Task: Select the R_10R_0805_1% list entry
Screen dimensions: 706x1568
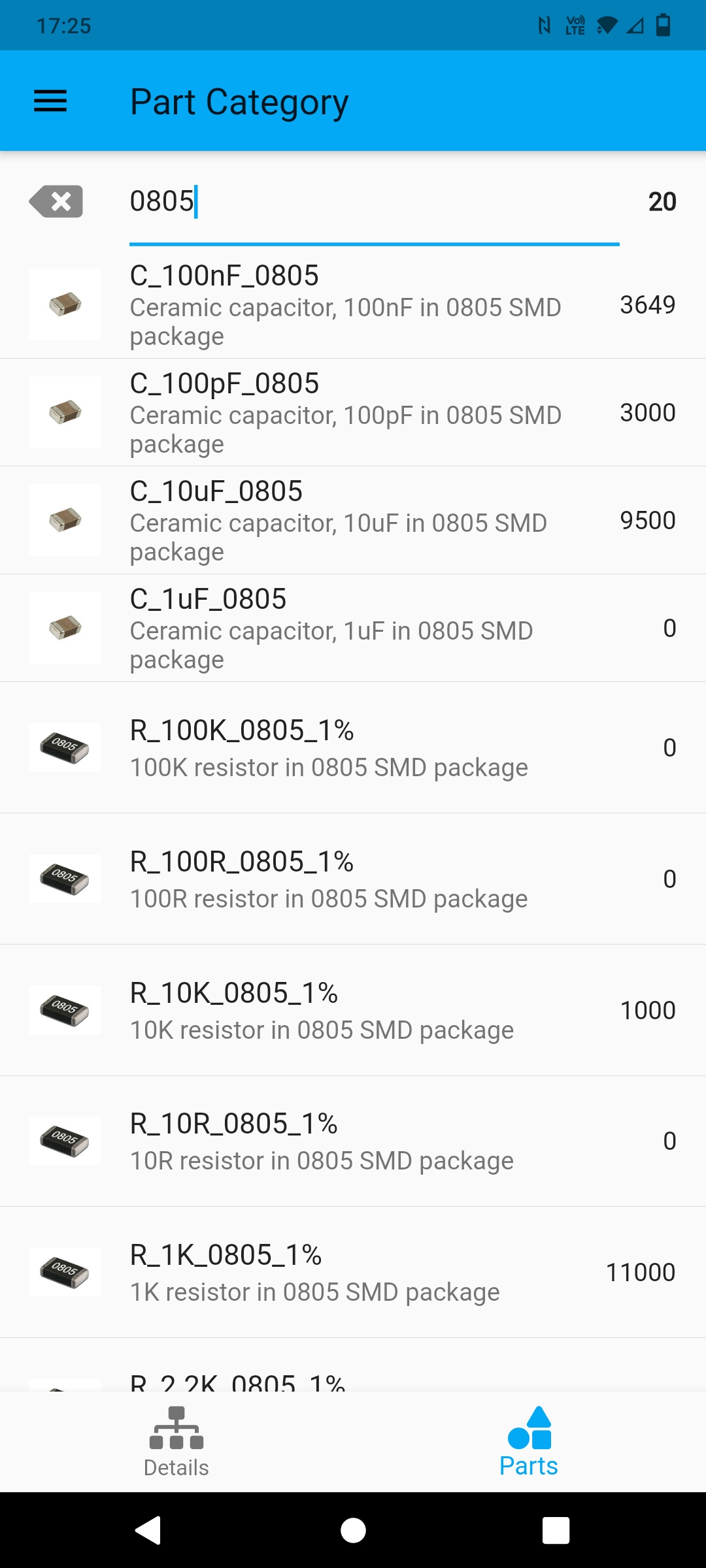Action: pos(353,1141)
